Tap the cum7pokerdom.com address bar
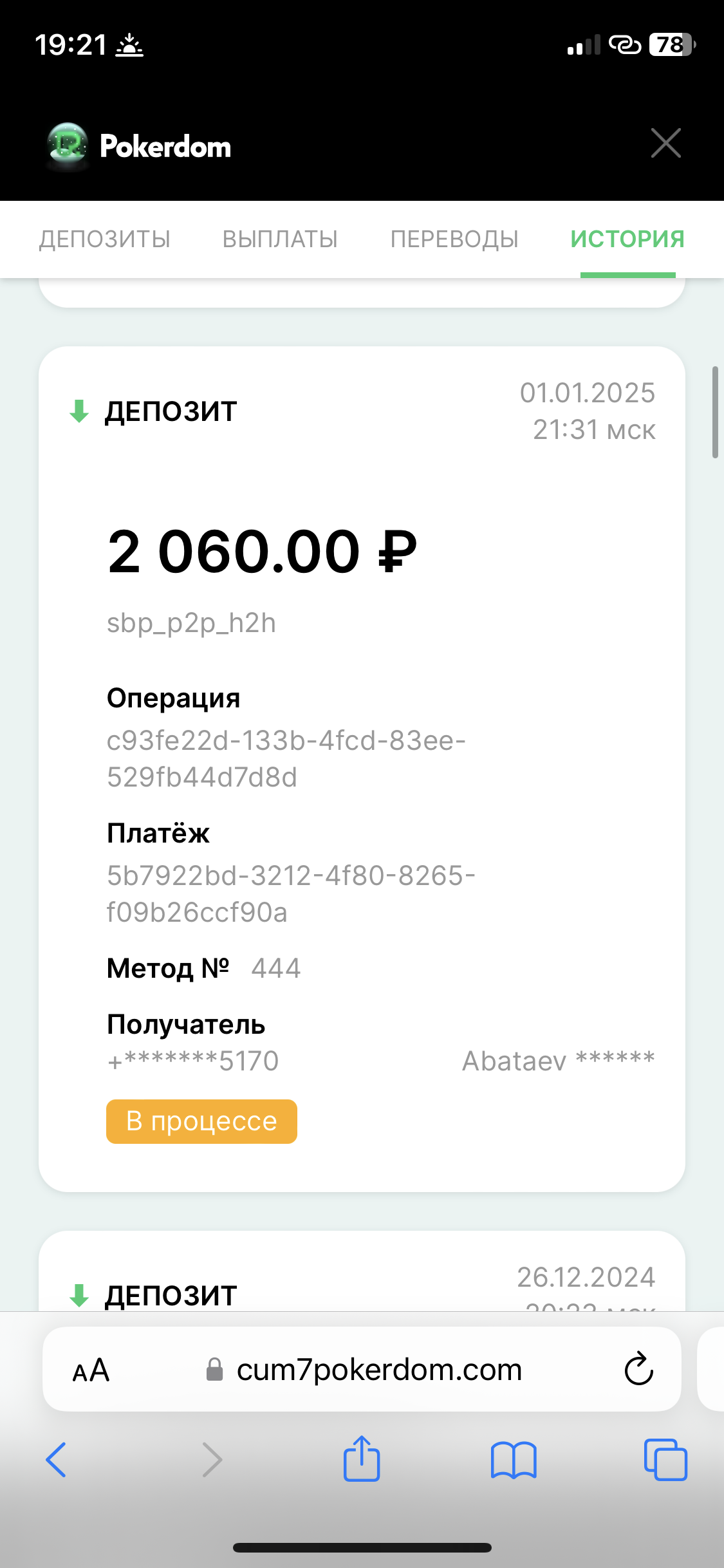Screen dimensions: 724x1568 378,1370
